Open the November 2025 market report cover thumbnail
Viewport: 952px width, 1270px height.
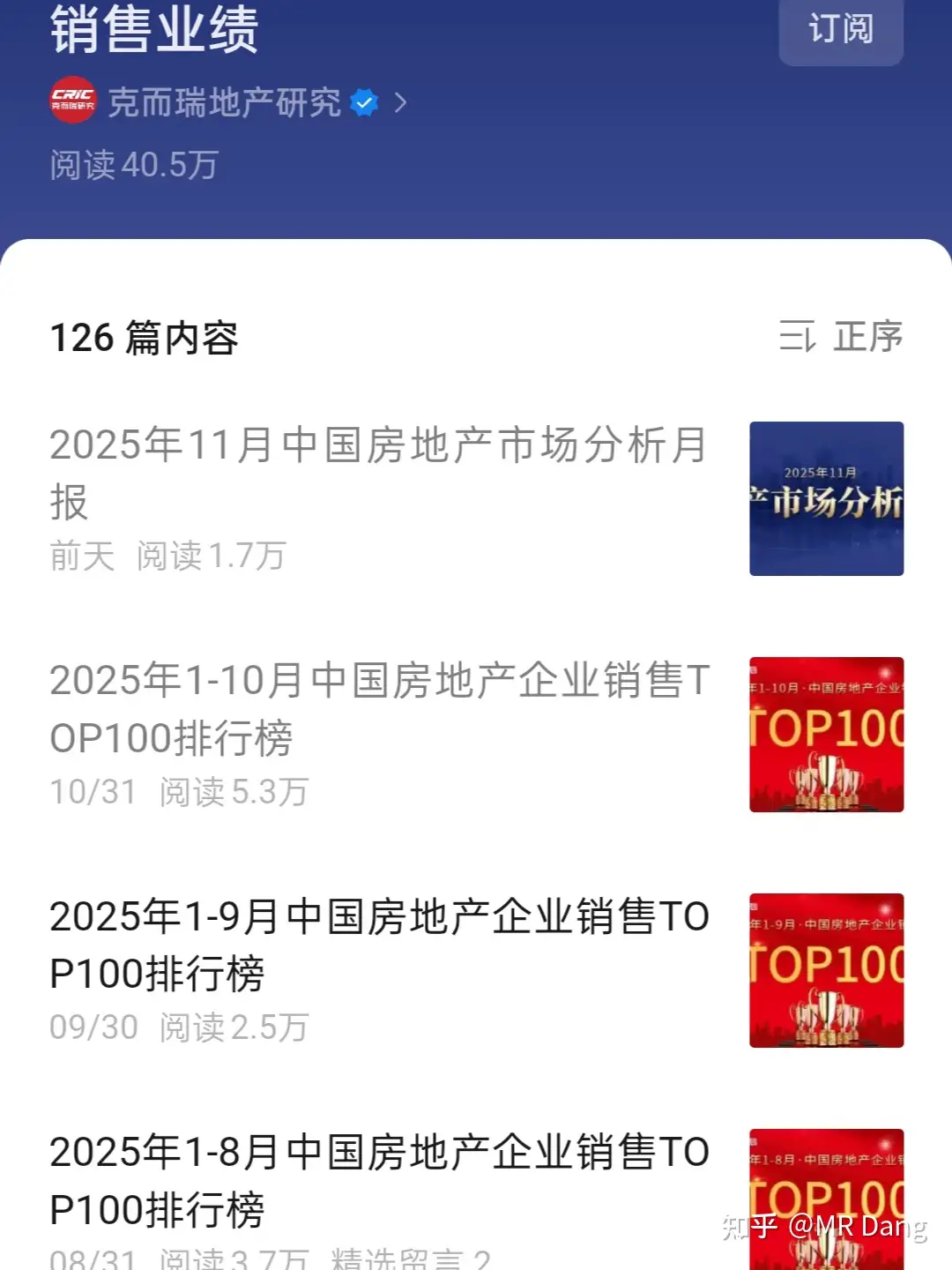point(825,499)
